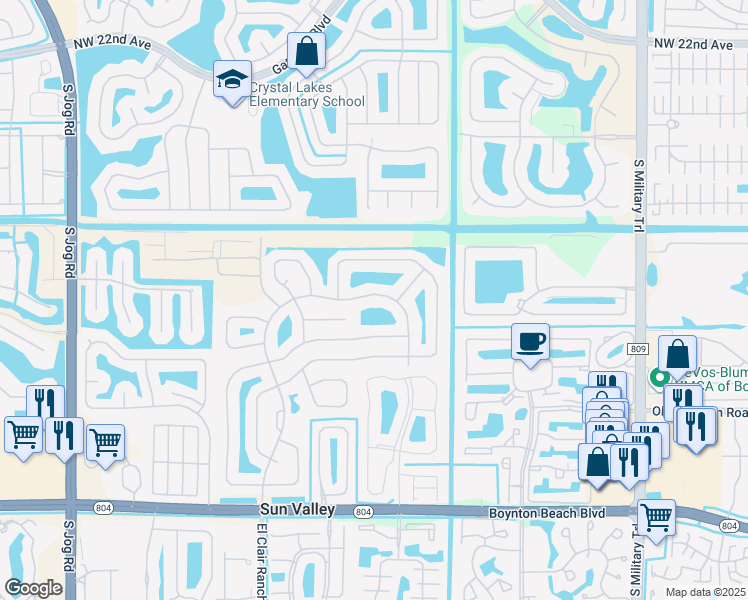Select the shopping bag marker on Gateway Blvd
This screenshot has height=600, width=748.
pos(306,52)
